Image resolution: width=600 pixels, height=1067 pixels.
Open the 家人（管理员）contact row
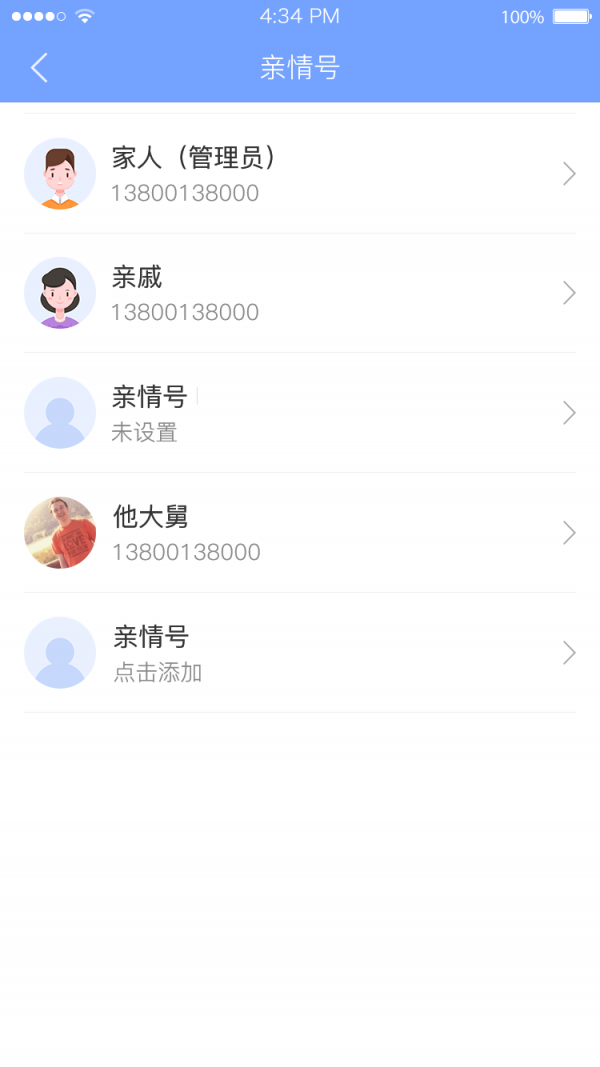[x=300, y=174]
